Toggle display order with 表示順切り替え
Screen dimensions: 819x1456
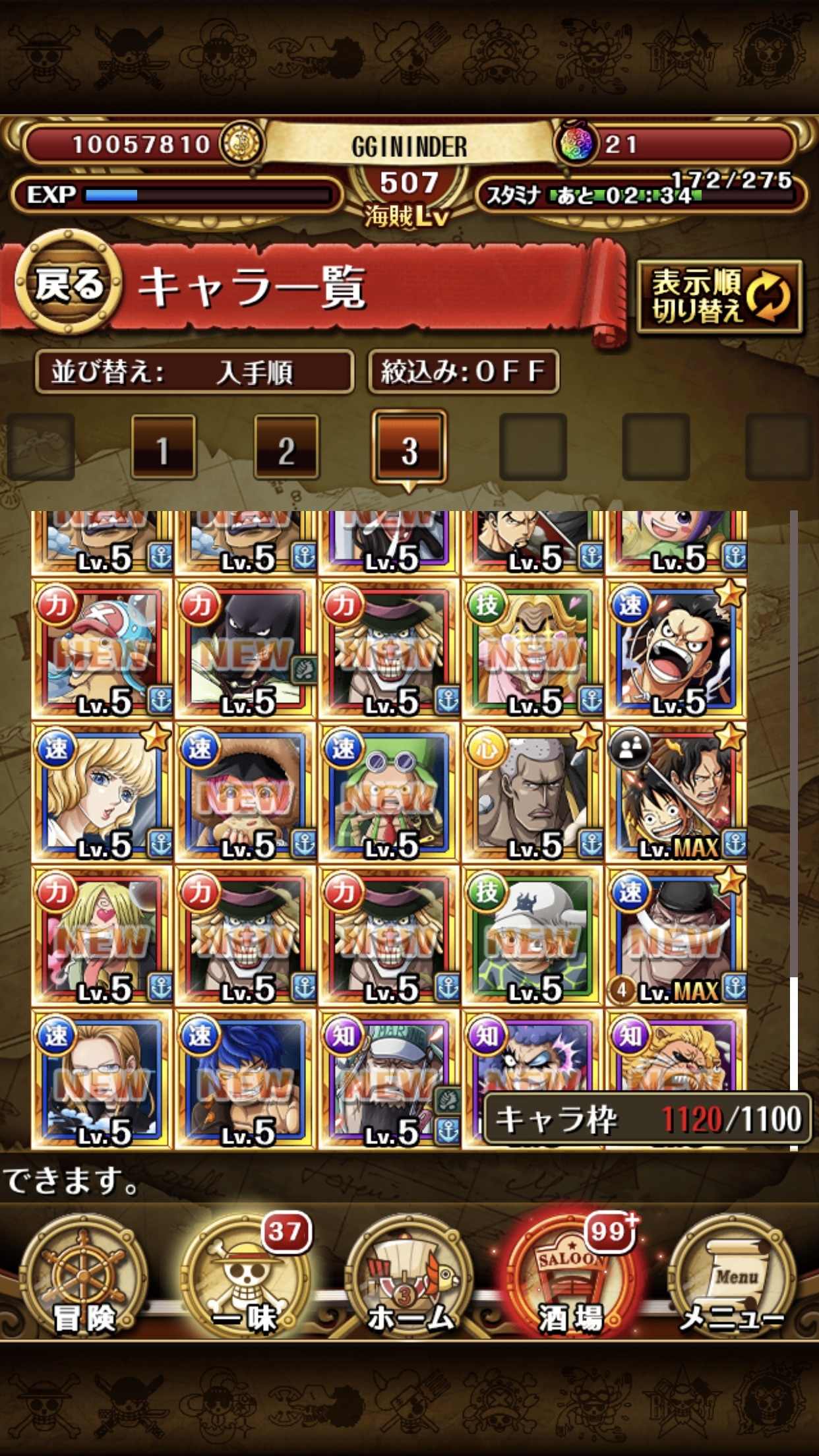(x=719, y=295)
